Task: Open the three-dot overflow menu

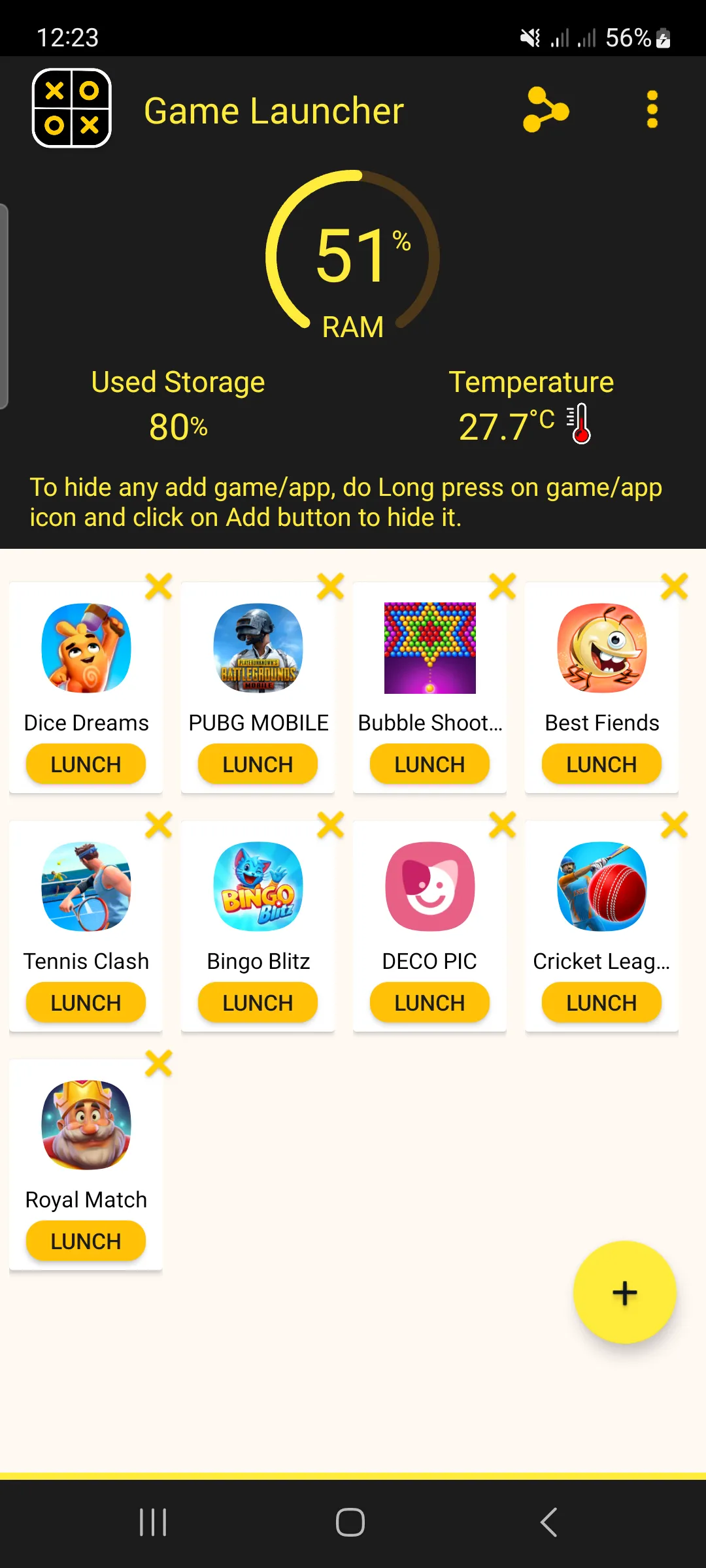Action: click(651, 110)
